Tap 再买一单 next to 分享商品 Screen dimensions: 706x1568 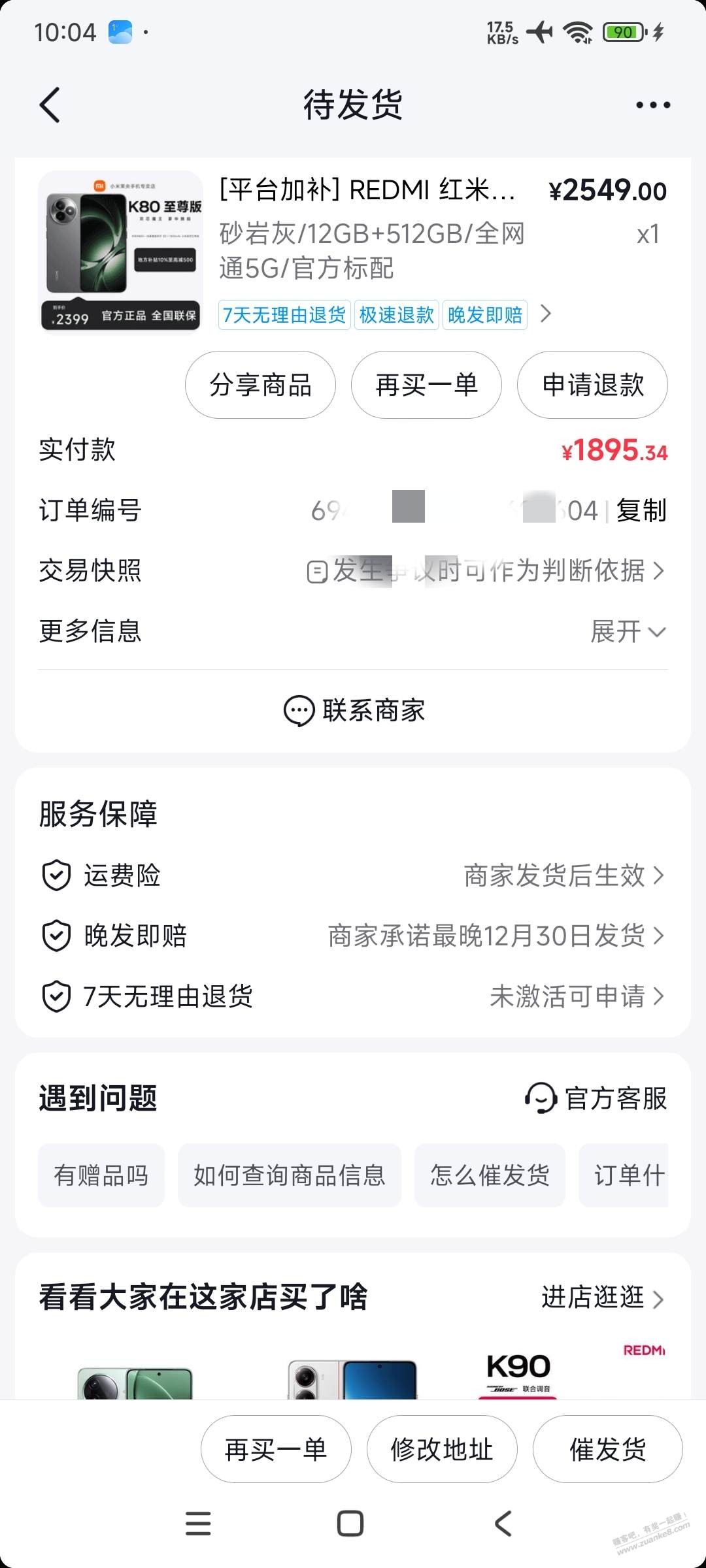pos(426,385)
